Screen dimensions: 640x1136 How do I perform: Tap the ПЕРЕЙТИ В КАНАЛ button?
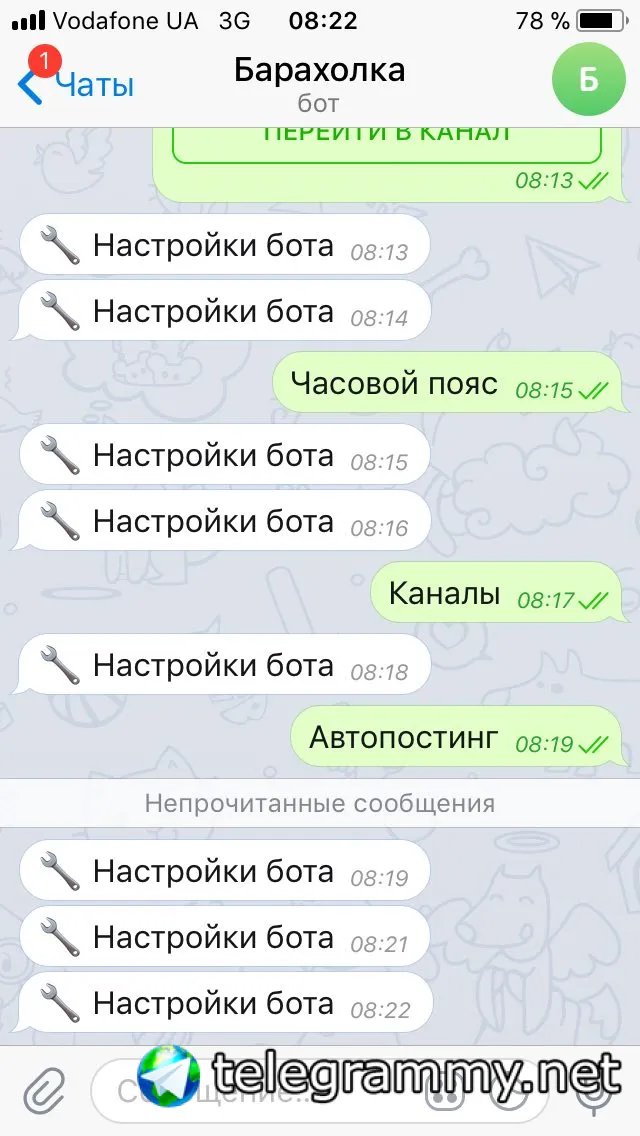[387, 140]
